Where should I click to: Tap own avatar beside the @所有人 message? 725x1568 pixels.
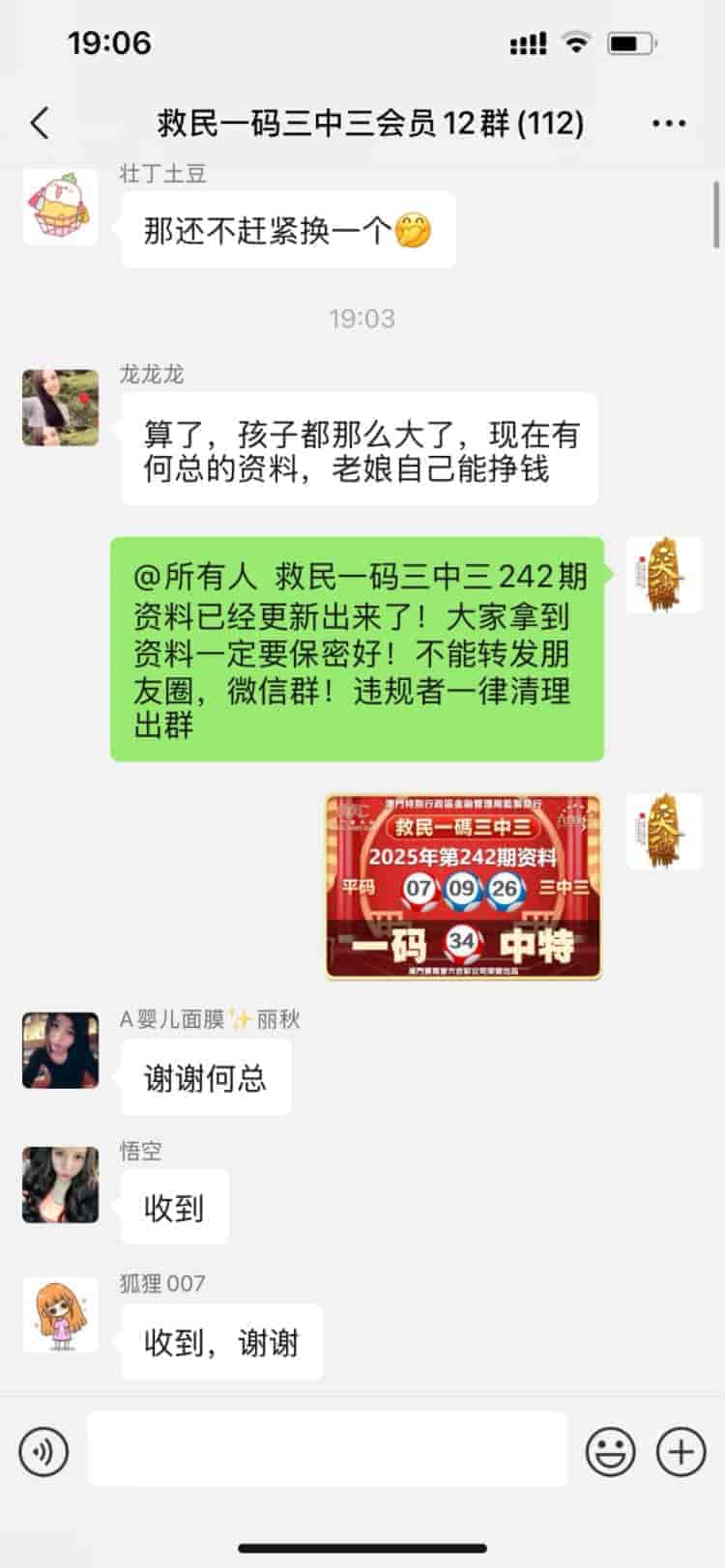[663, 575]
